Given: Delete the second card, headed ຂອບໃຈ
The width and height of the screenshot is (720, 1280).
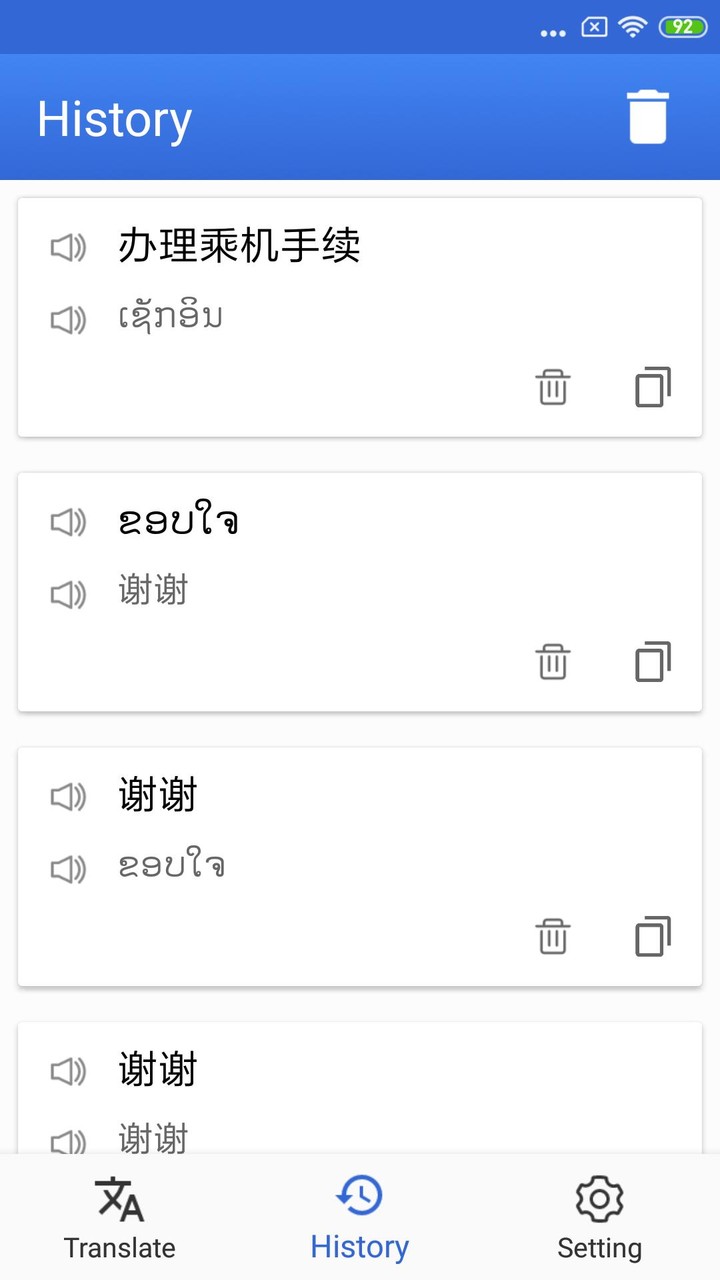Looking at the screenshot, I should click(553, 662).
